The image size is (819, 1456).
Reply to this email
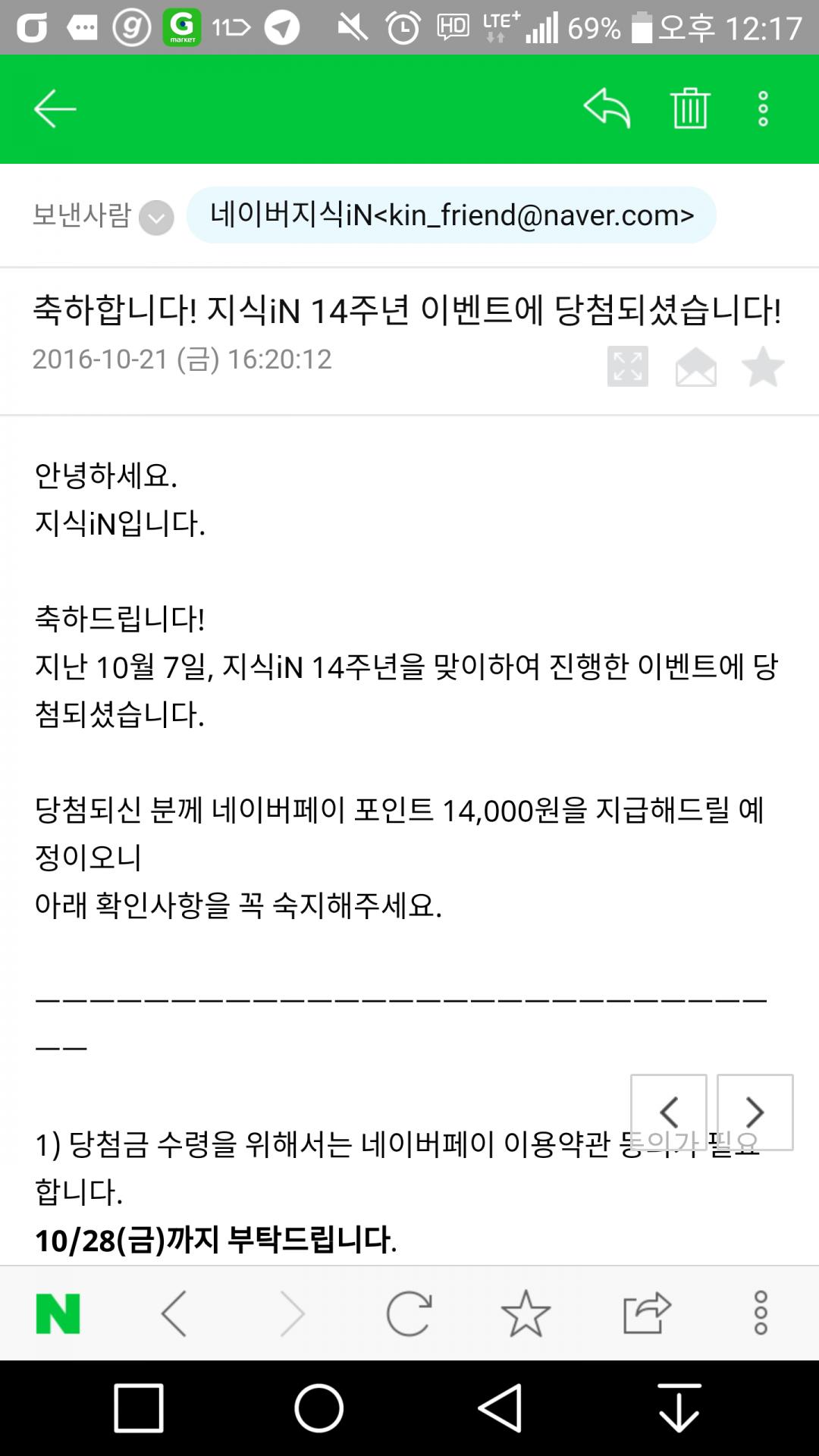(607, 108)
